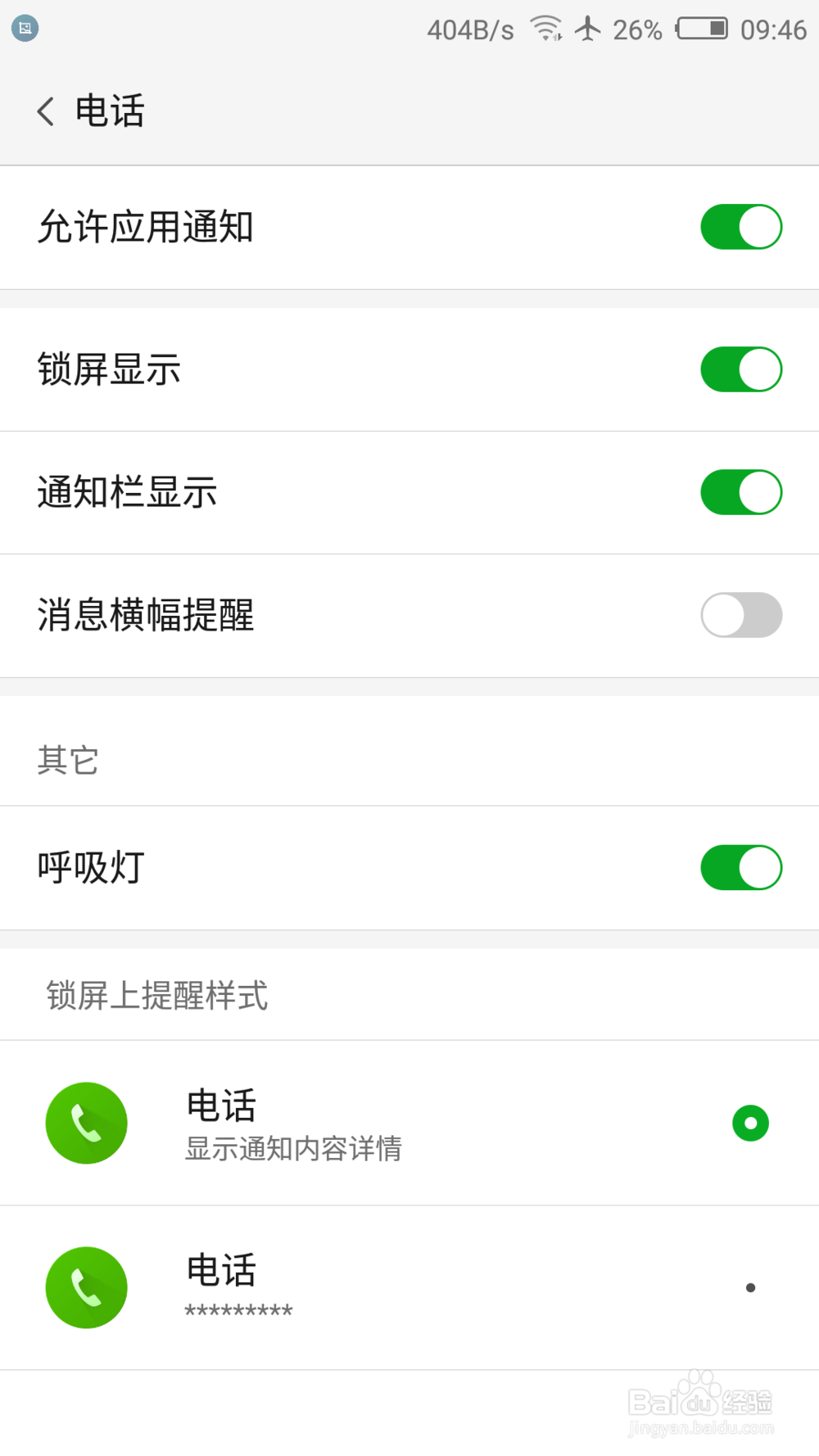This screenshot has height=1456, width=819.
Task: Choose hidden ********* lock screen style
Action: coord(749,1287)
